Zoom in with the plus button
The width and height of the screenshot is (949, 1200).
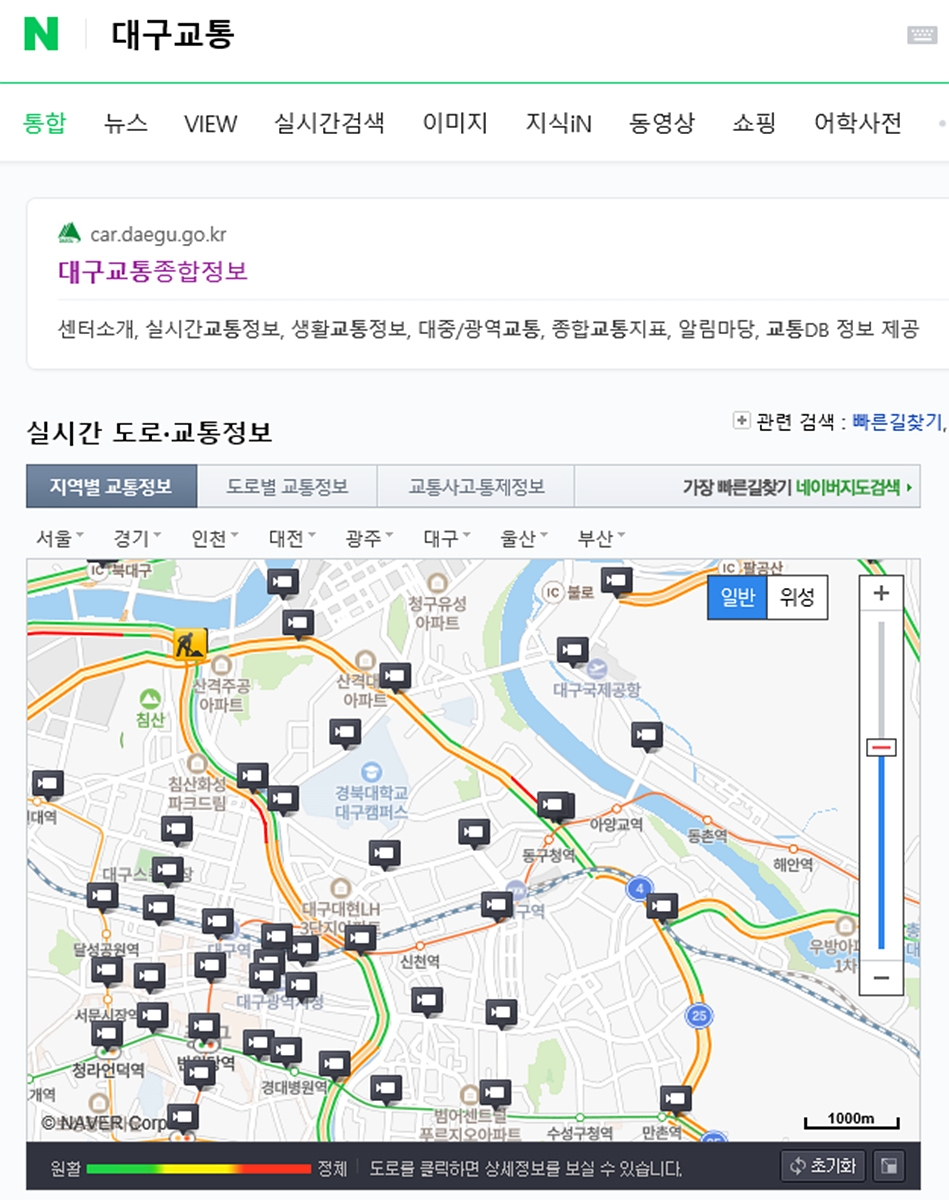pyautogui.click(x=881, y=594)
